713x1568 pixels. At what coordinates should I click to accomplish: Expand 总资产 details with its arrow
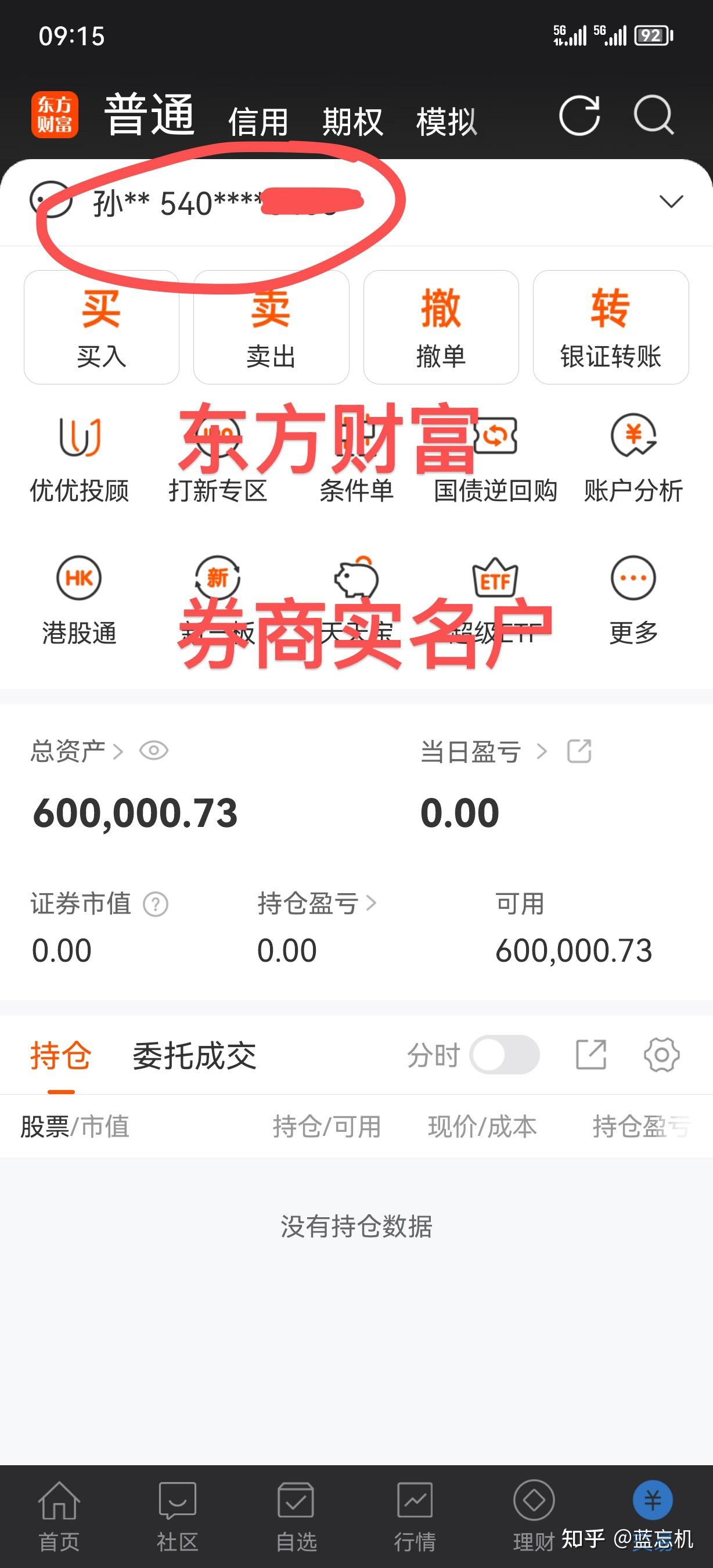coord(118,752)
